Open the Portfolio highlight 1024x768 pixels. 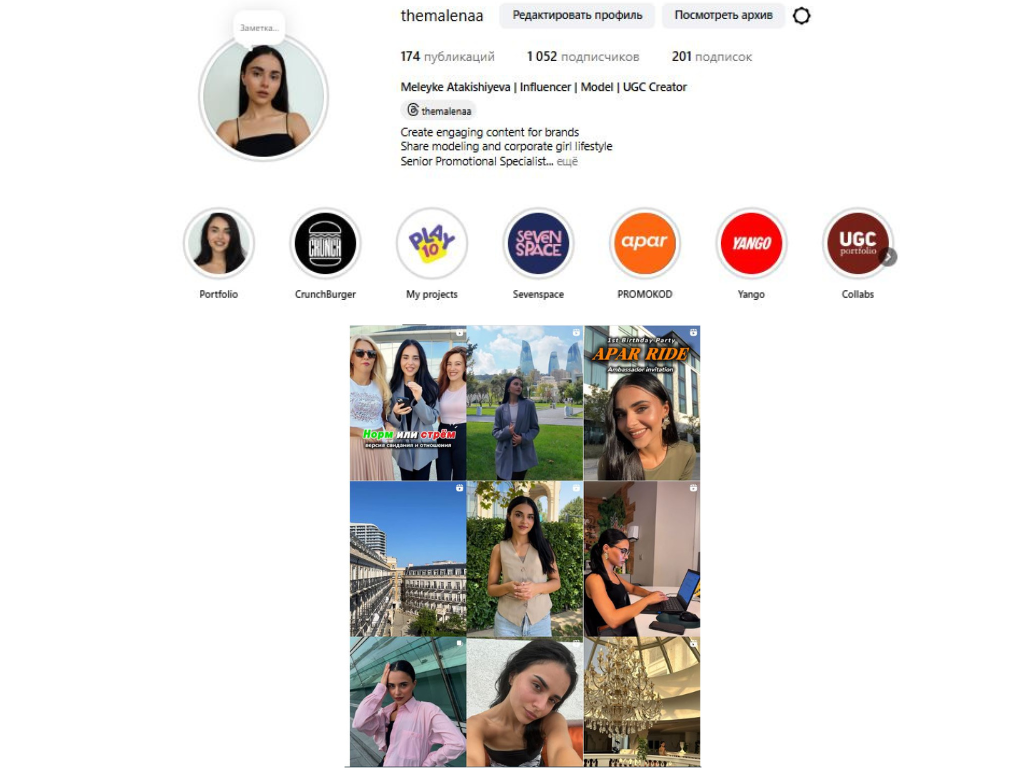point(219,243)
